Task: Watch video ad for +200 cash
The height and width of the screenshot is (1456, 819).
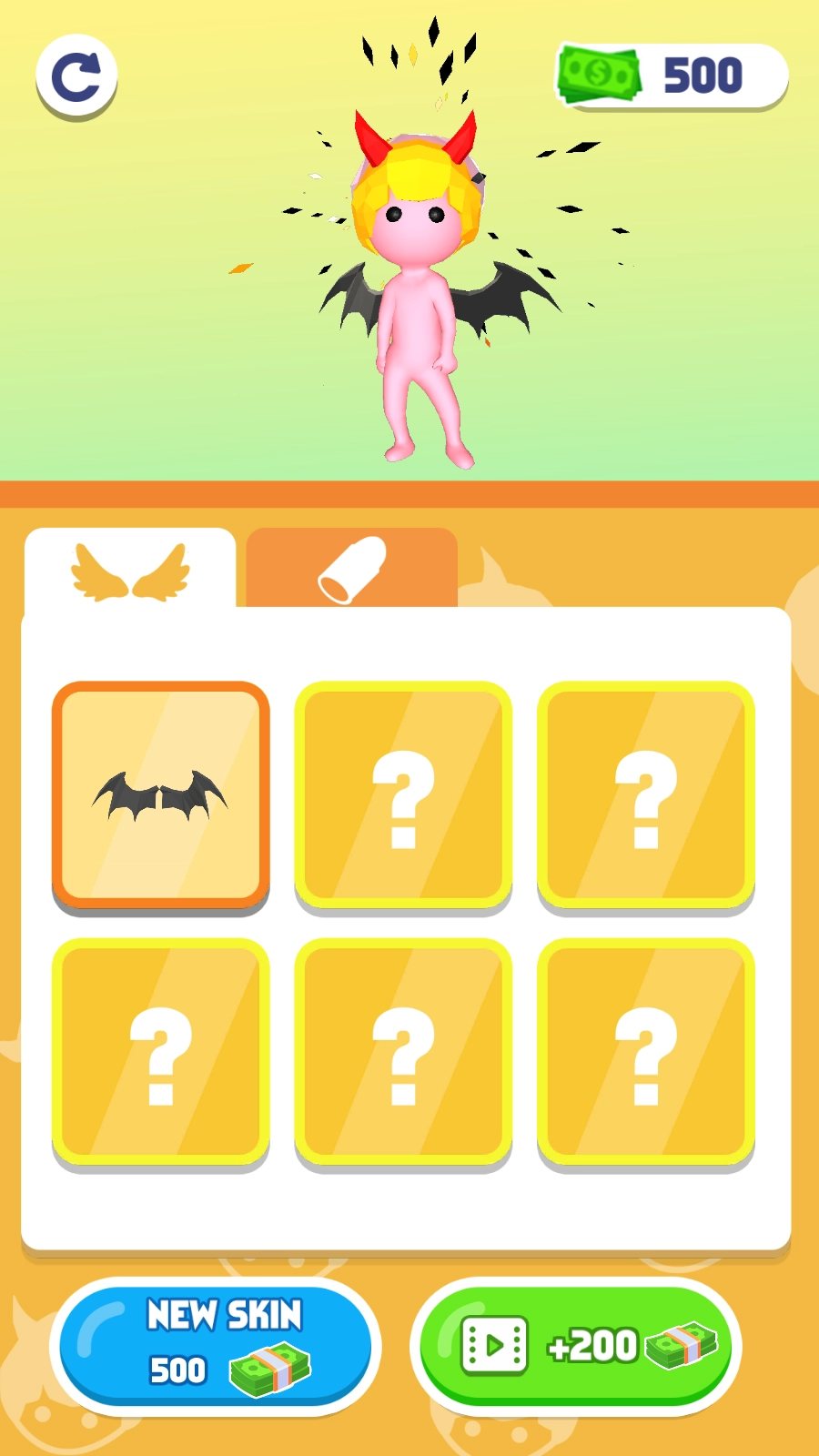Action: tap(576, 1345)
